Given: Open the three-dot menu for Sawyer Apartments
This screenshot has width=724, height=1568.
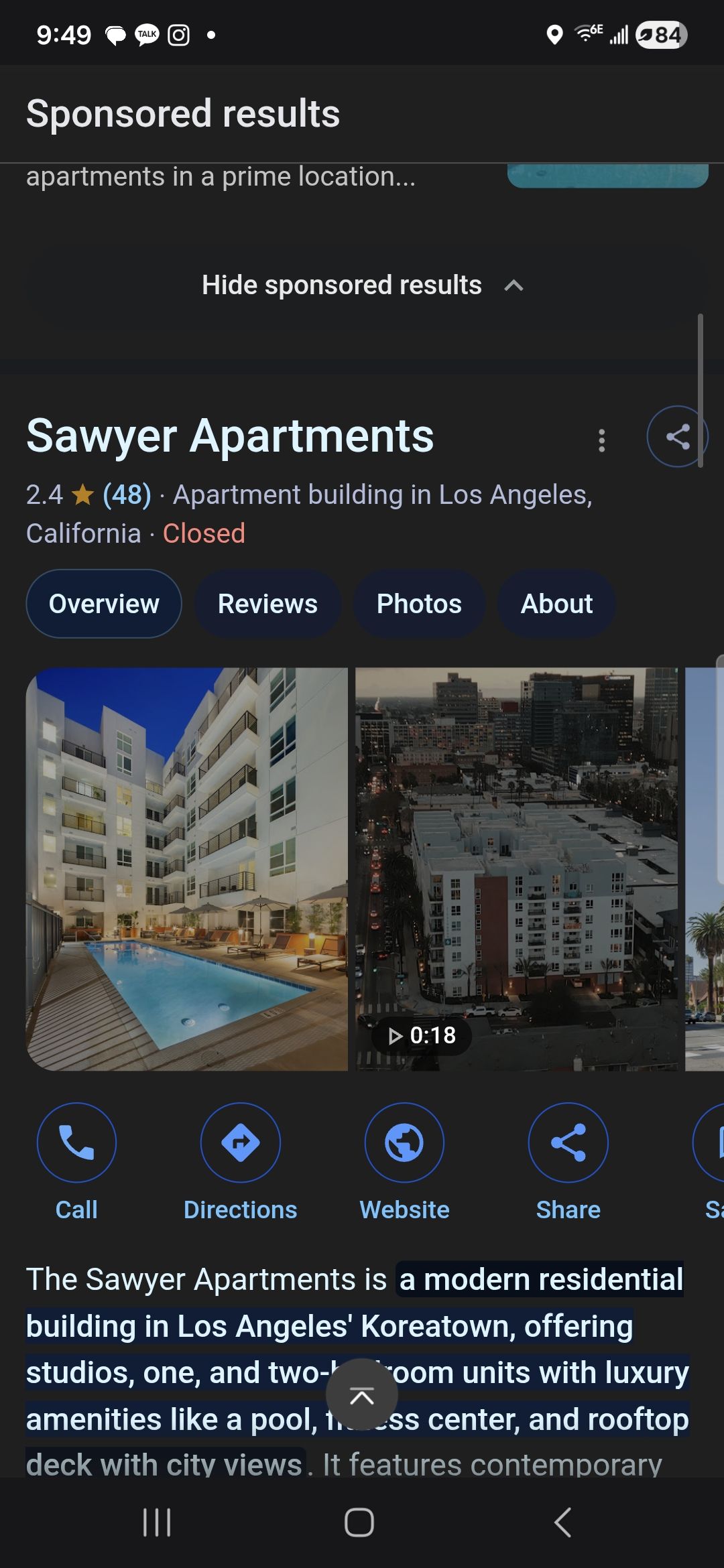Looking at the screenshot, I should [x=601, y=440].
